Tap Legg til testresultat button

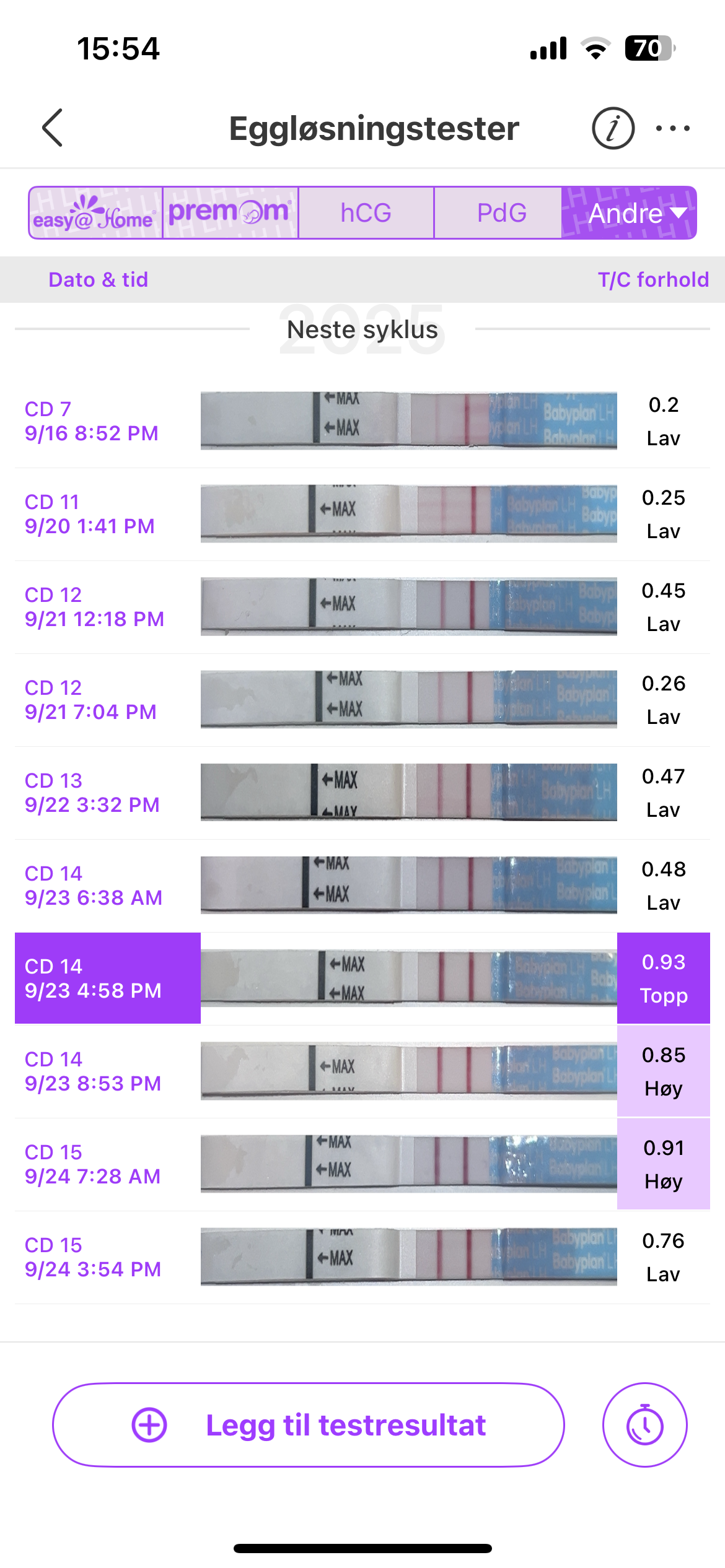coord(309,1424)
